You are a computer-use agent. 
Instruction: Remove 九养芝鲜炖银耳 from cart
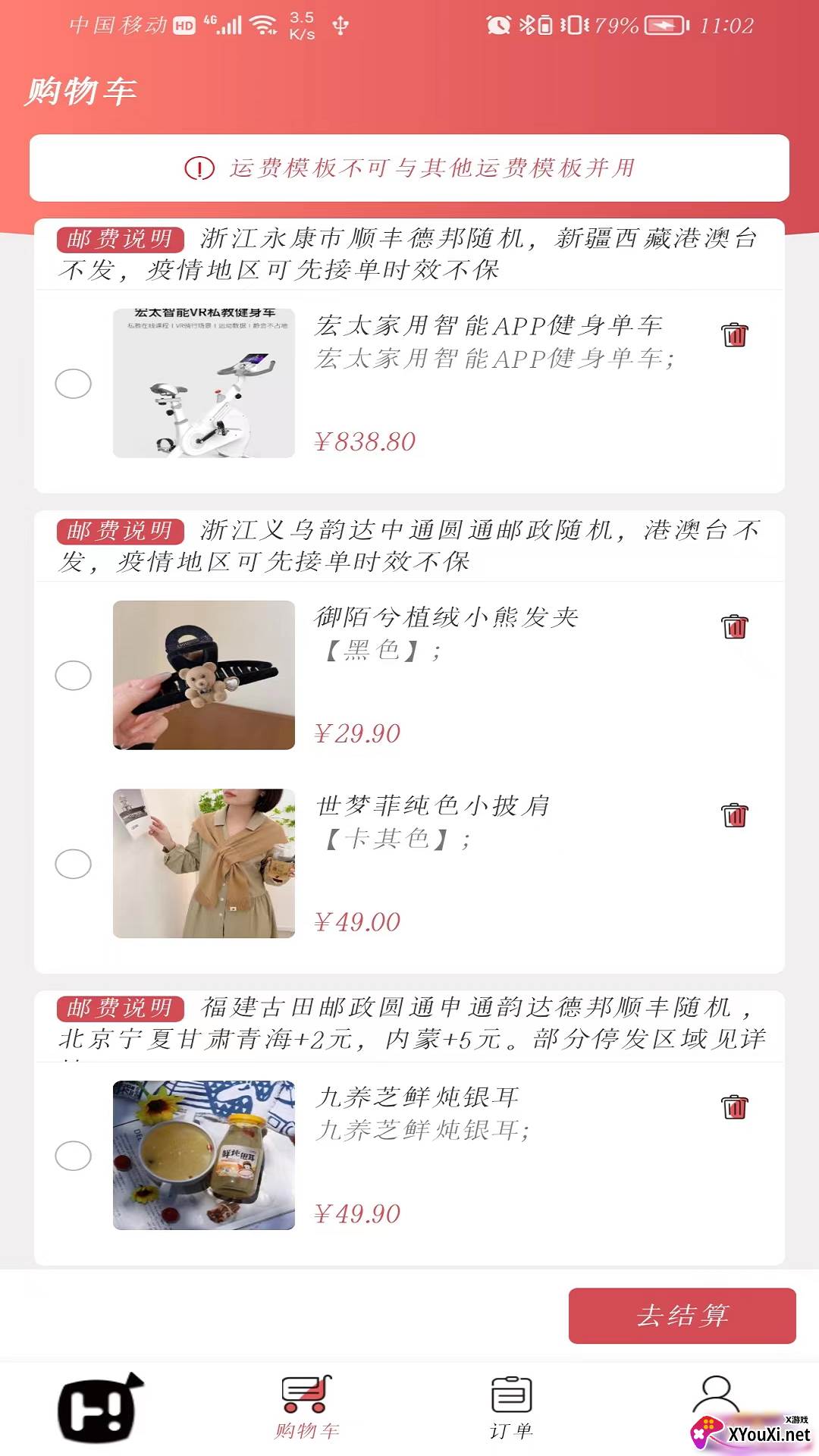pyautogui.click(x=734, y=1107)
